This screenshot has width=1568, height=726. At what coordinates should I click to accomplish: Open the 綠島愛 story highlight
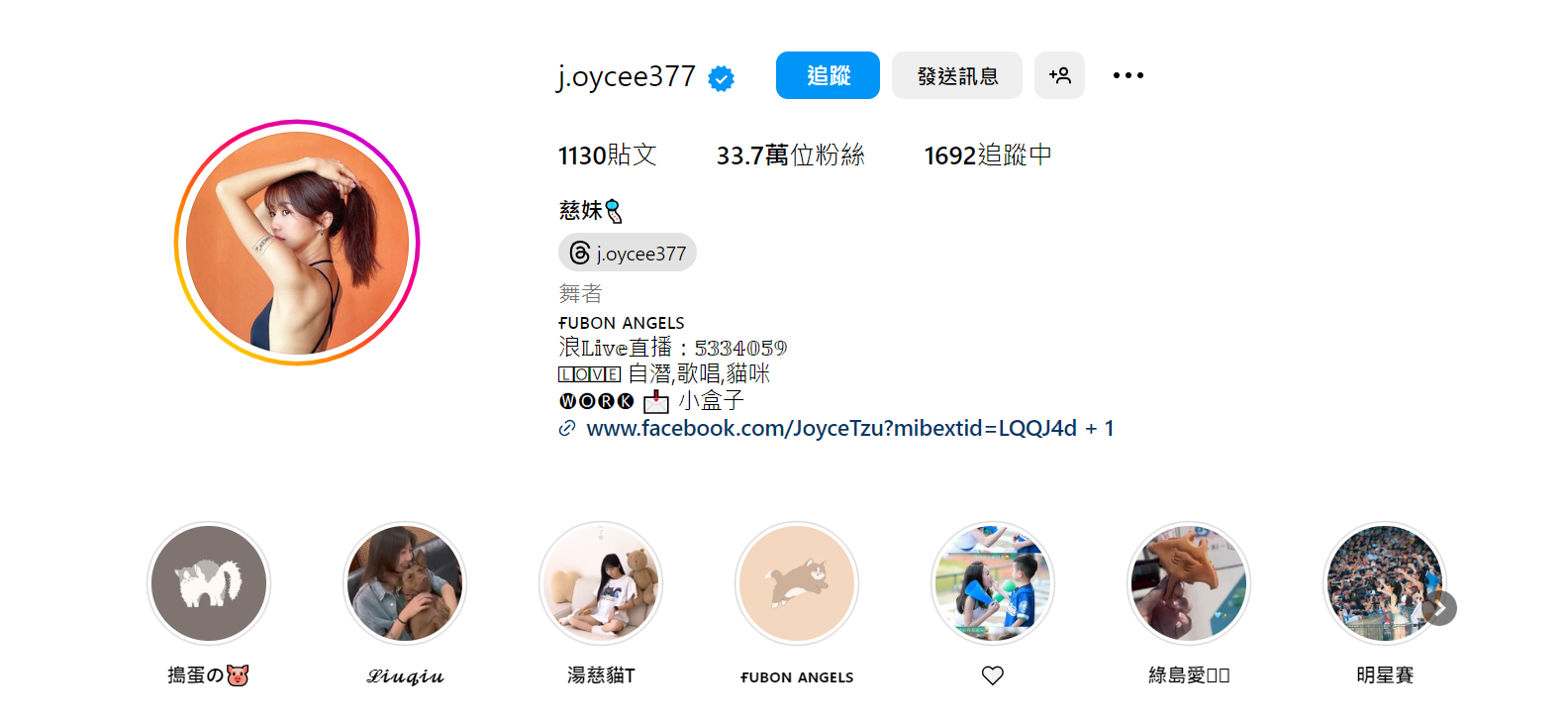(1189, 583)
